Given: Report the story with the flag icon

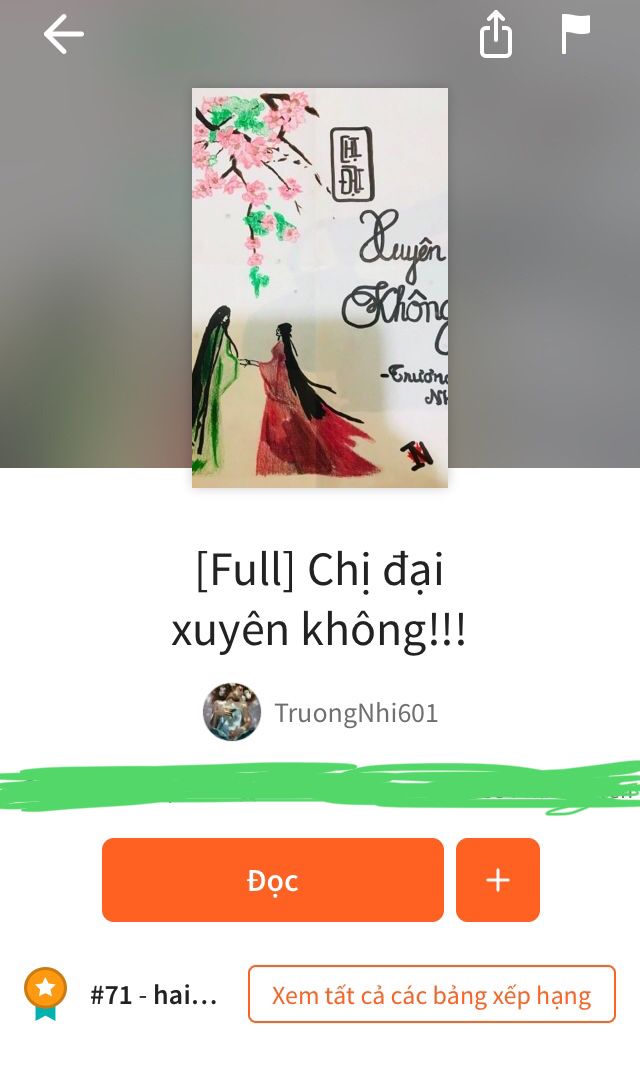Looking at the screenshot, I should [574, 34].
